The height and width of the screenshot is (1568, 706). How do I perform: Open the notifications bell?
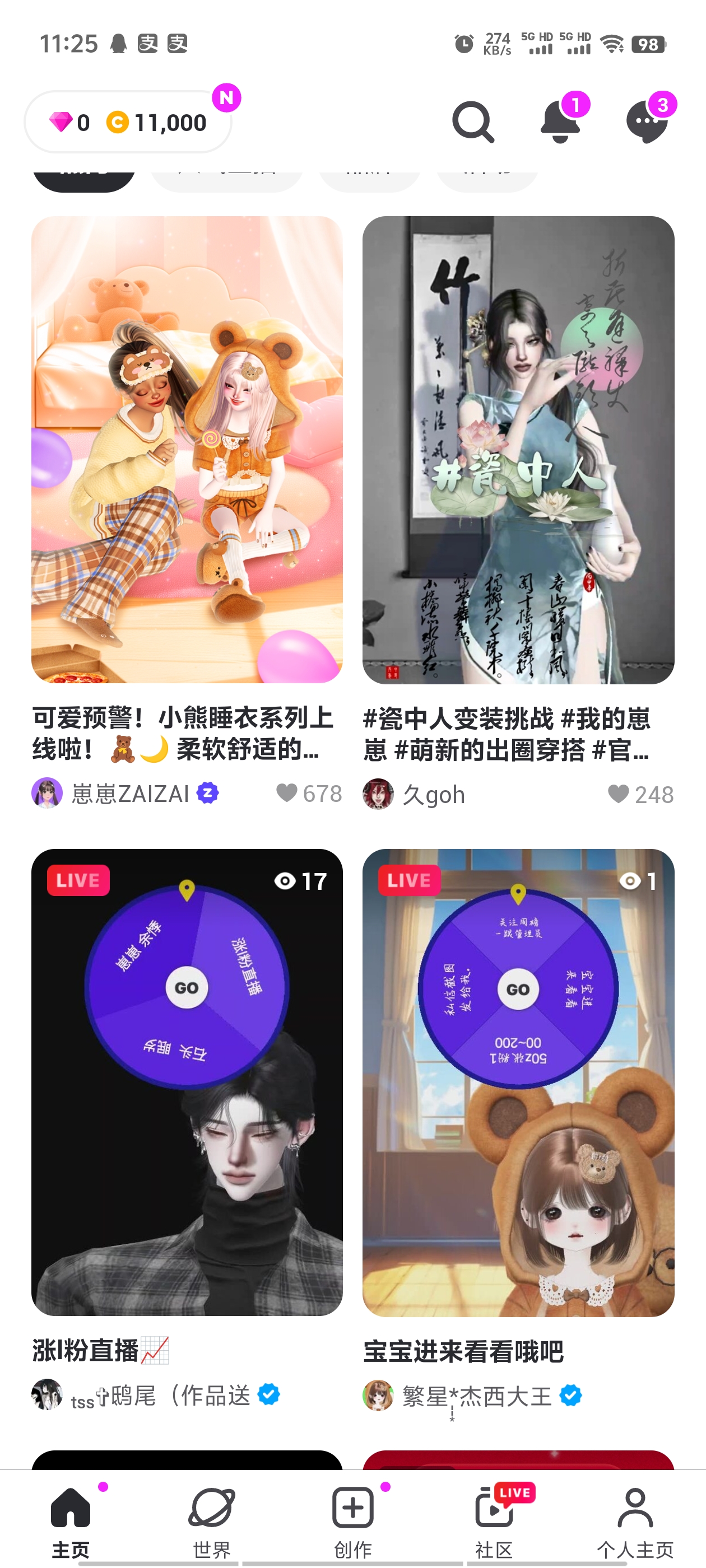560,122
